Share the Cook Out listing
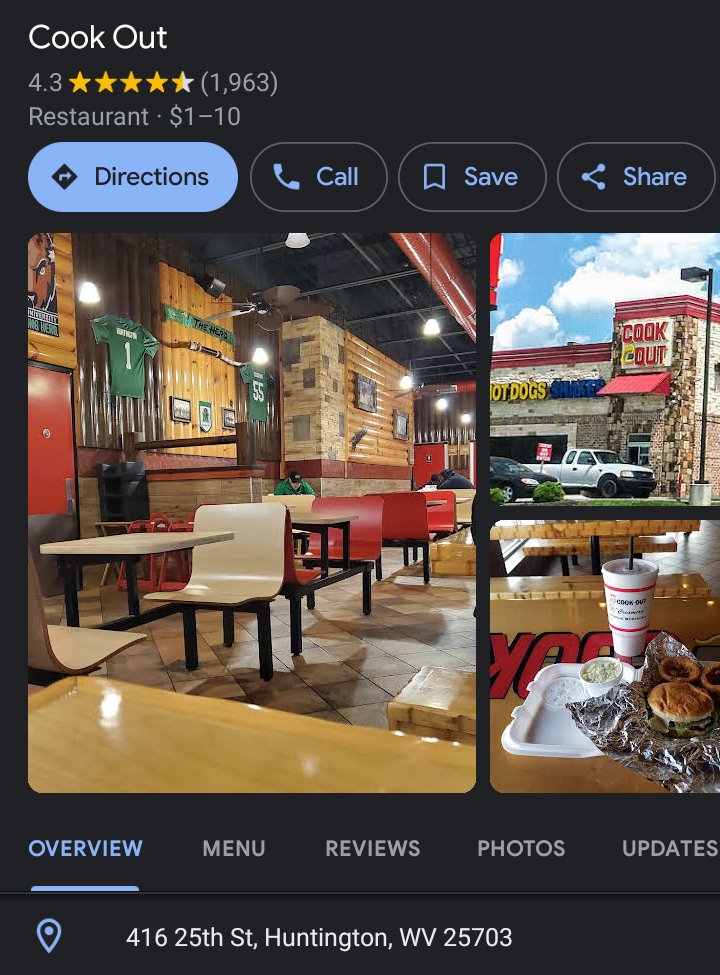The width and height of the screenshot is (720, 975). click(x=636, y=177)
